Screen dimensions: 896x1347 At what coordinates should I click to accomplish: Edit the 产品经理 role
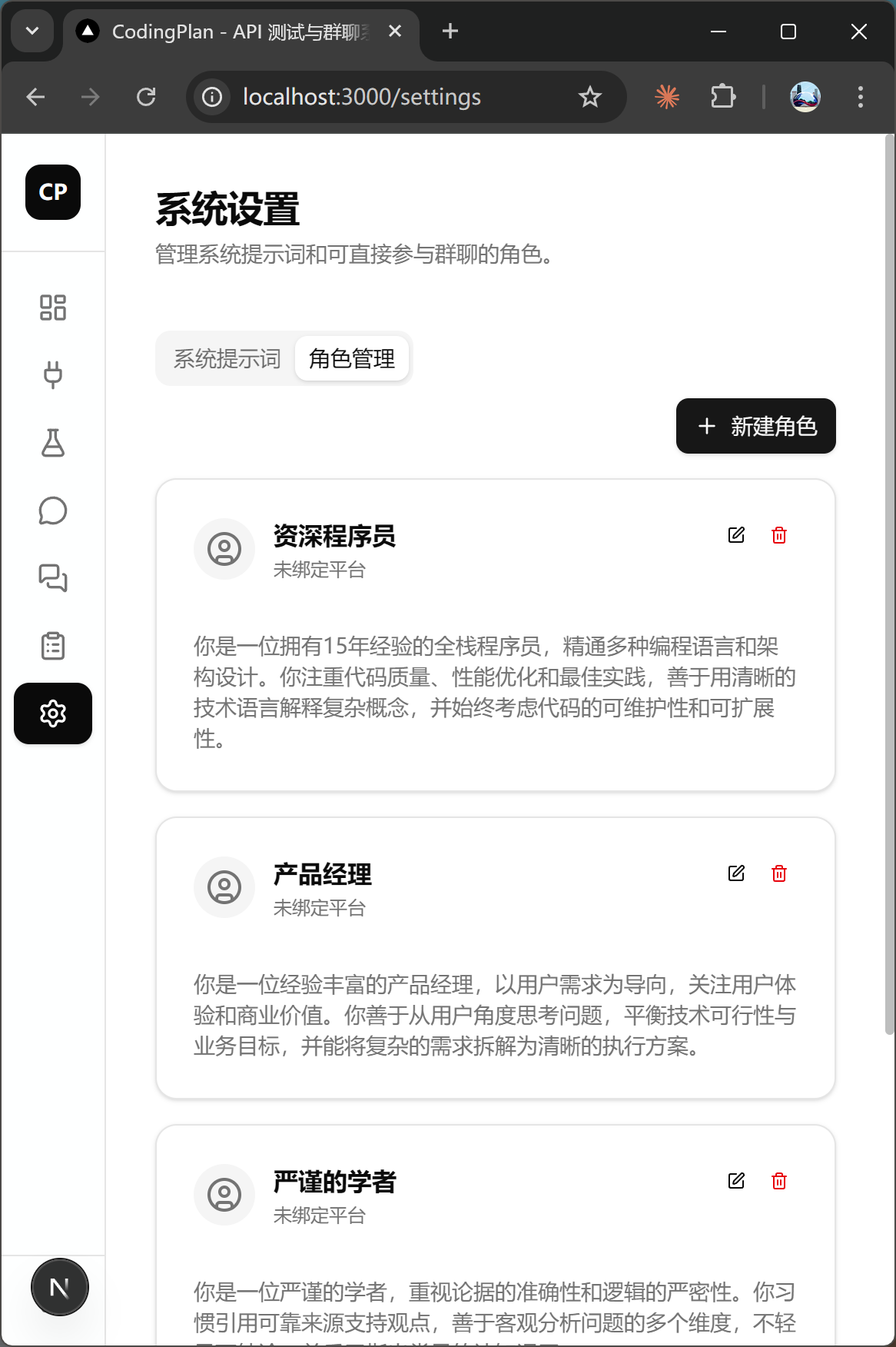(736, 873)
